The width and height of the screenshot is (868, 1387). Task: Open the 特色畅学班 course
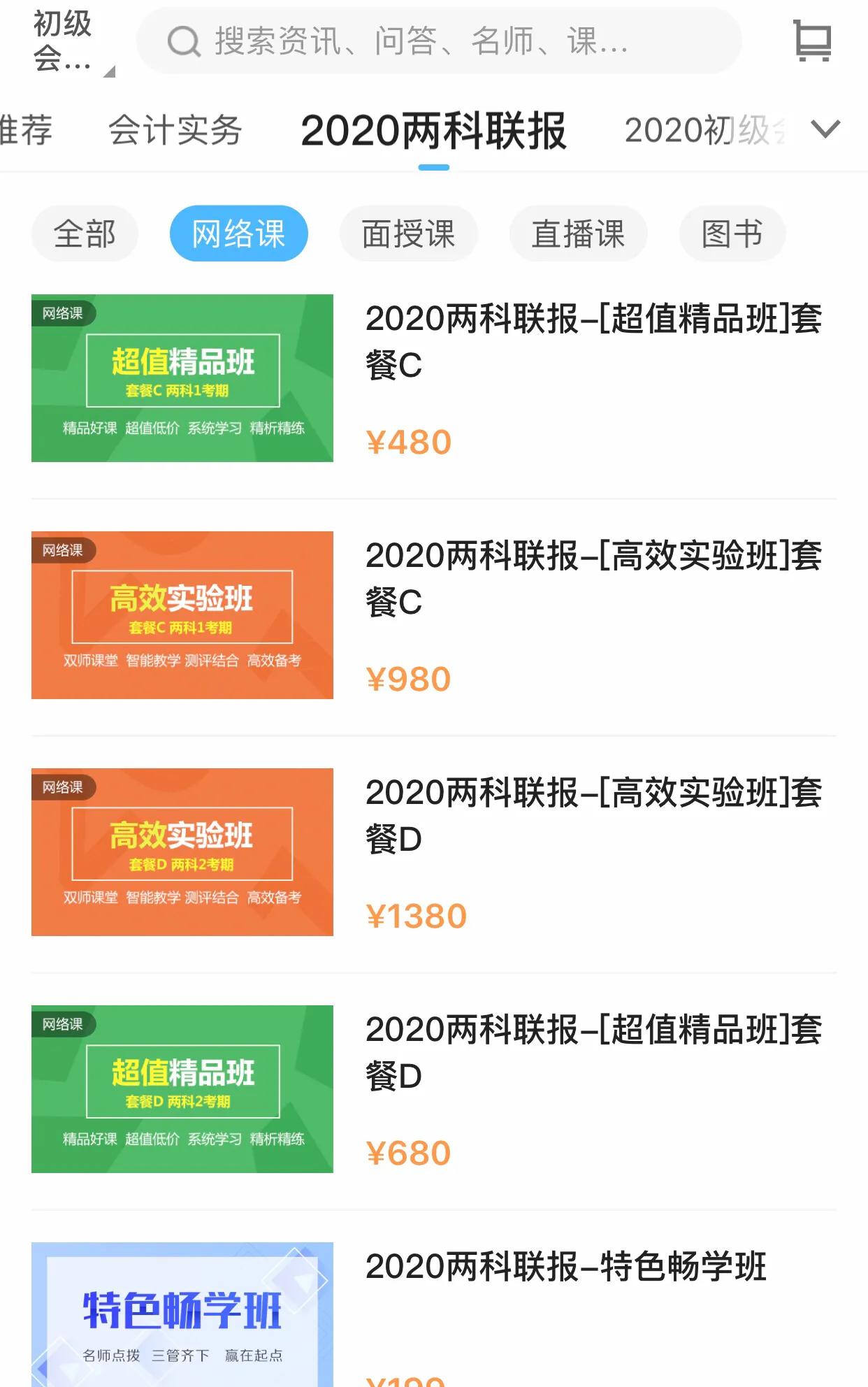(x=433, y=1314)
